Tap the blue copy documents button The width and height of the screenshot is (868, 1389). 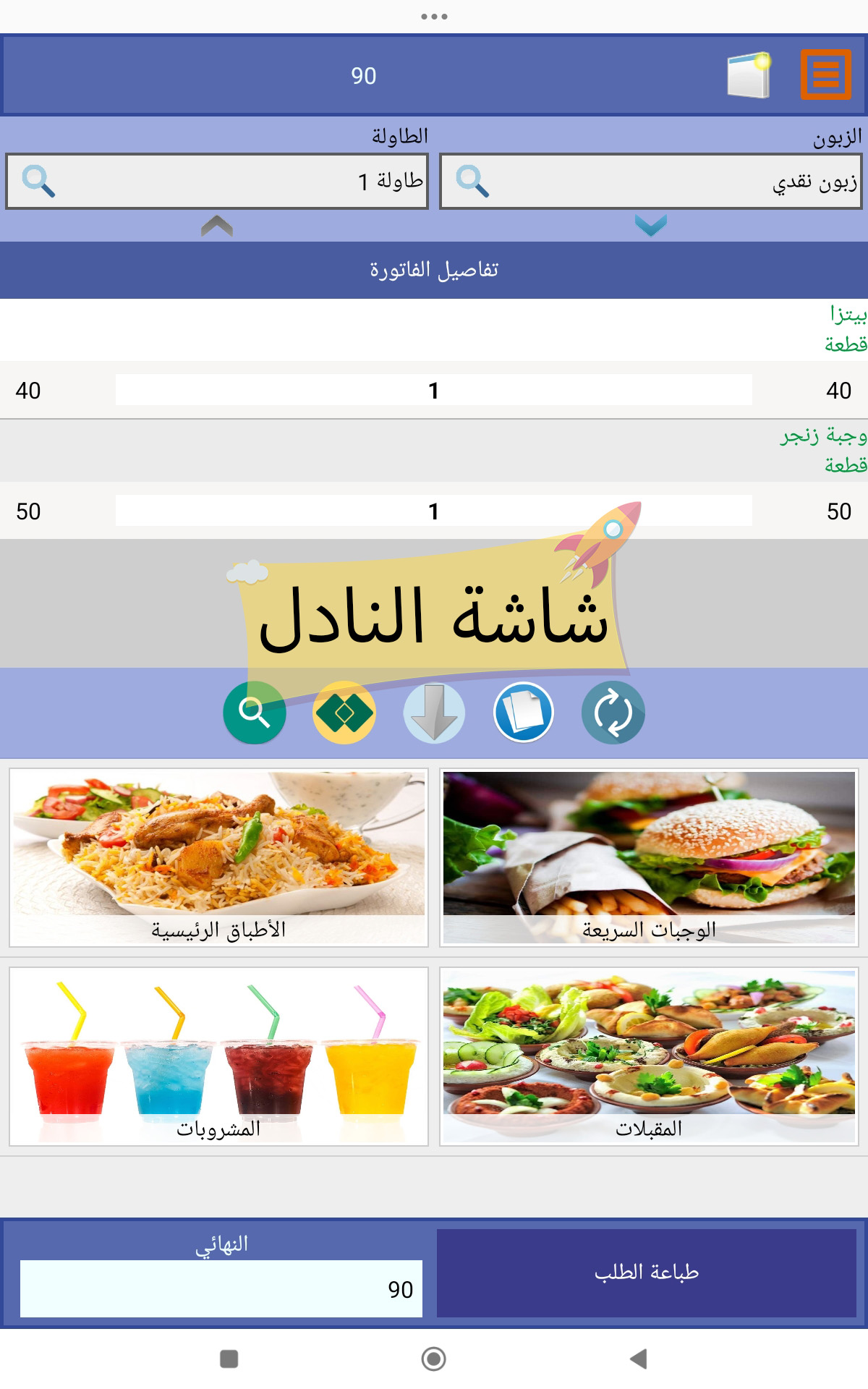point(524,713)
